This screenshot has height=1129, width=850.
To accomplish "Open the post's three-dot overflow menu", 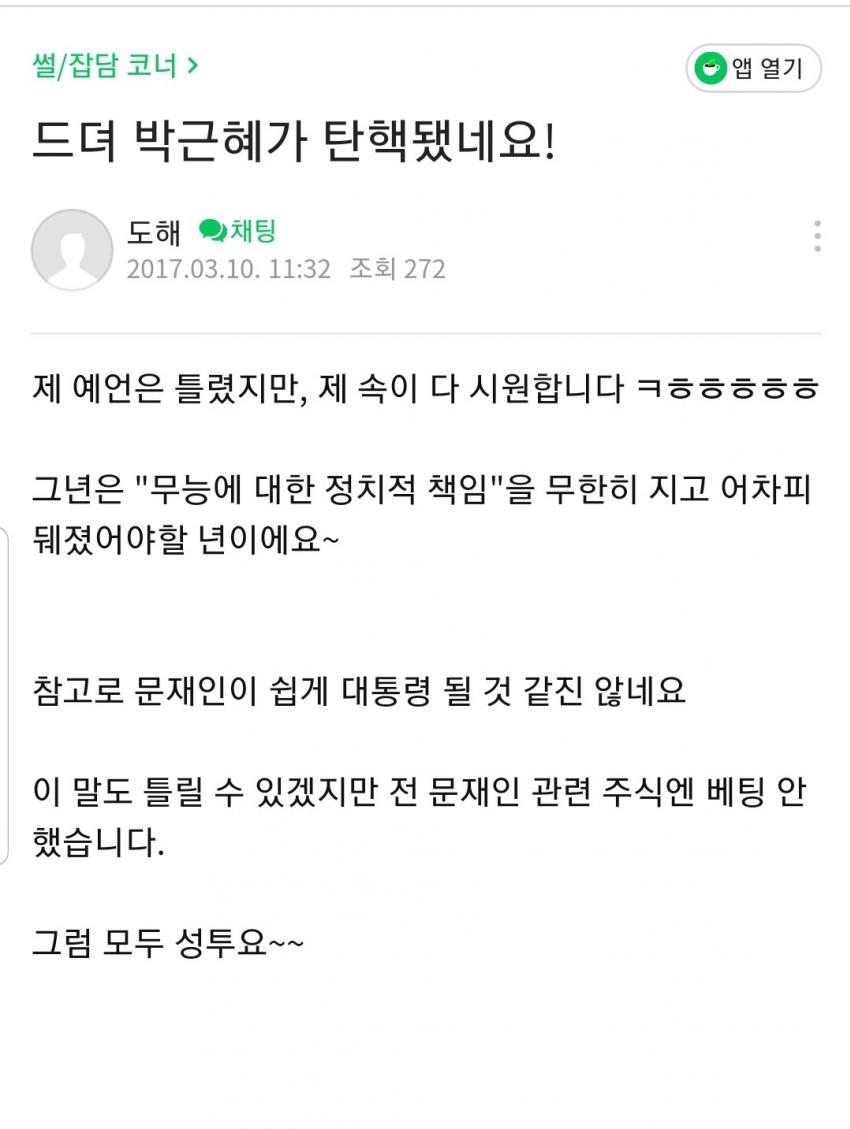I will coord(817,236).
